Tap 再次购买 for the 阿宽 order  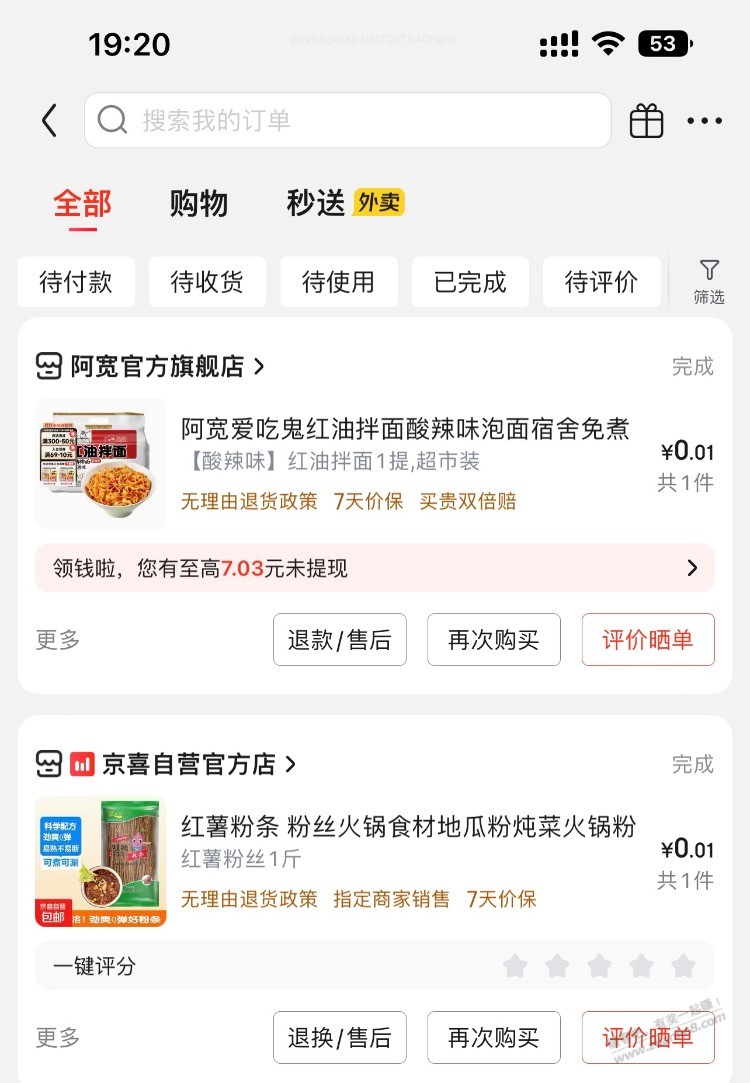click(493, 639)
